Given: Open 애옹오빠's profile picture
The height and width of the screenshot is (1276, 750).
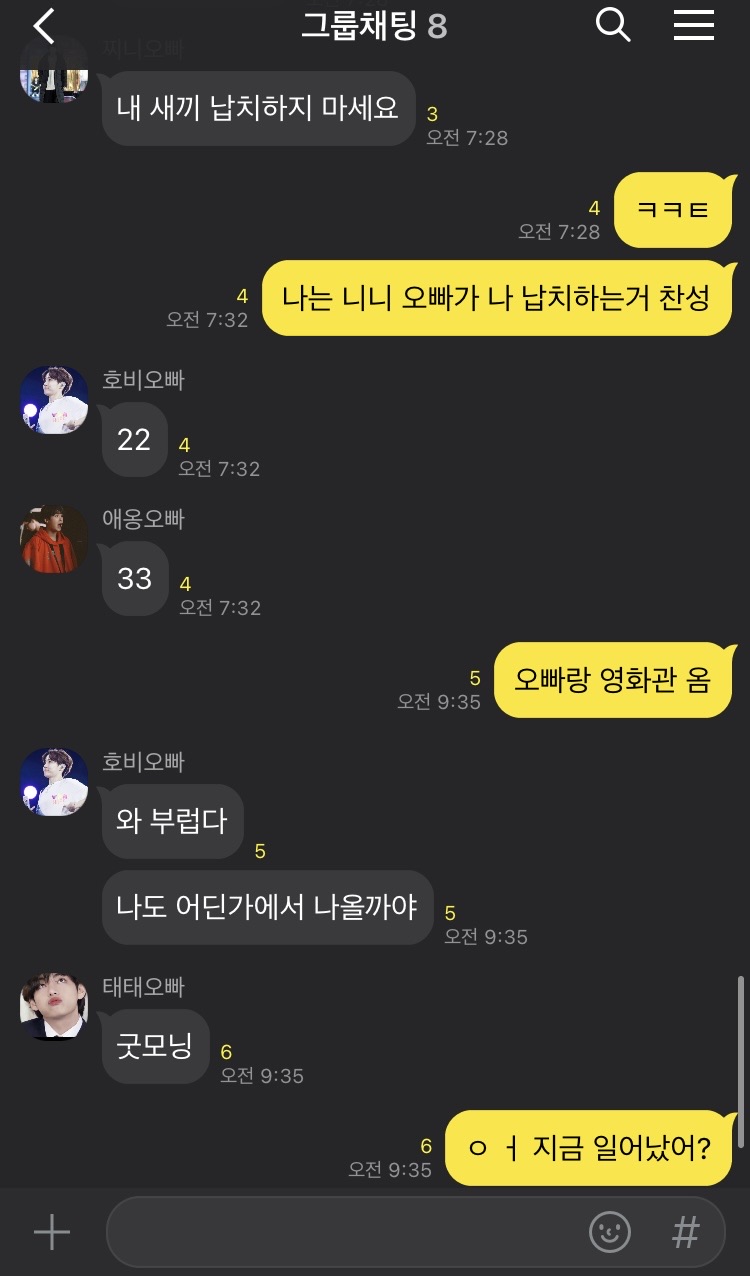Looking at the screenshot, I should tap(54, 539).
